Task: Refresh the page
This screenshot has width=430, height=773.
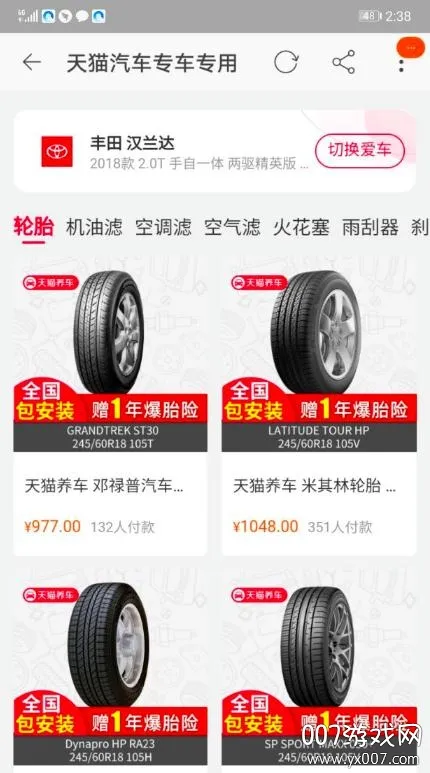Action: [286, 62]
